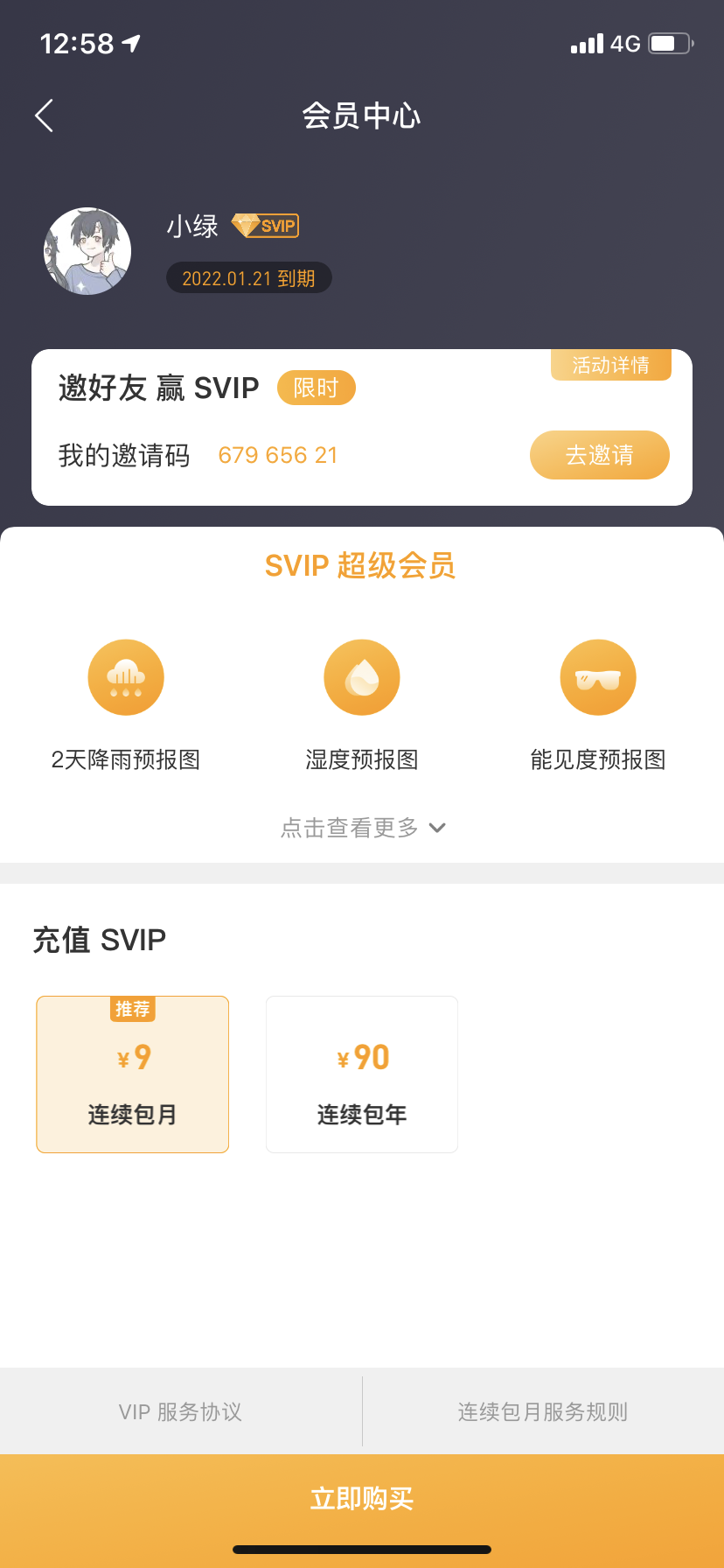Tap the 去邀请 button

point(599,455)
